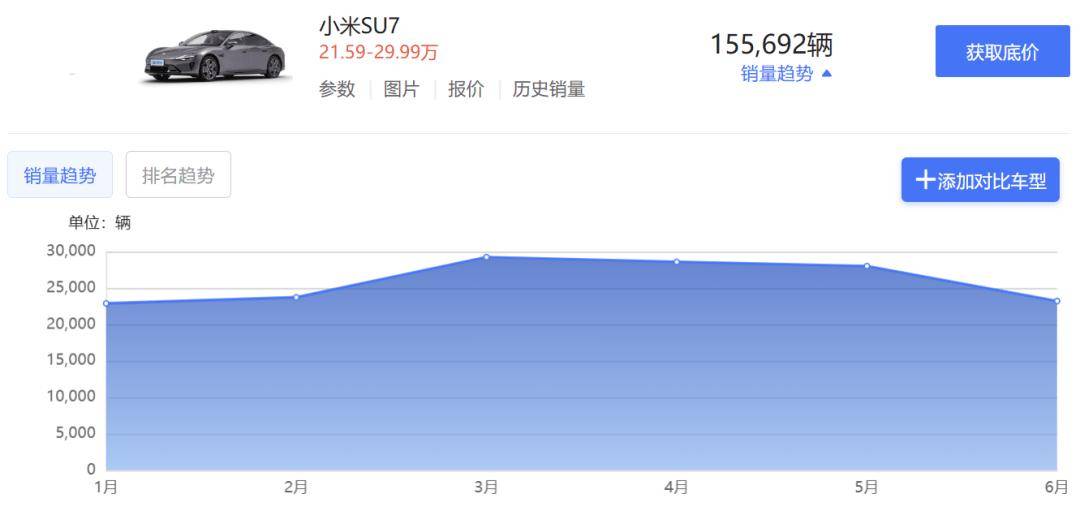The height and width of the screenshot is (507, 1080).
Task: Collapse the 销量趋势 expander under 155,692辆
Action: (786, 74)
